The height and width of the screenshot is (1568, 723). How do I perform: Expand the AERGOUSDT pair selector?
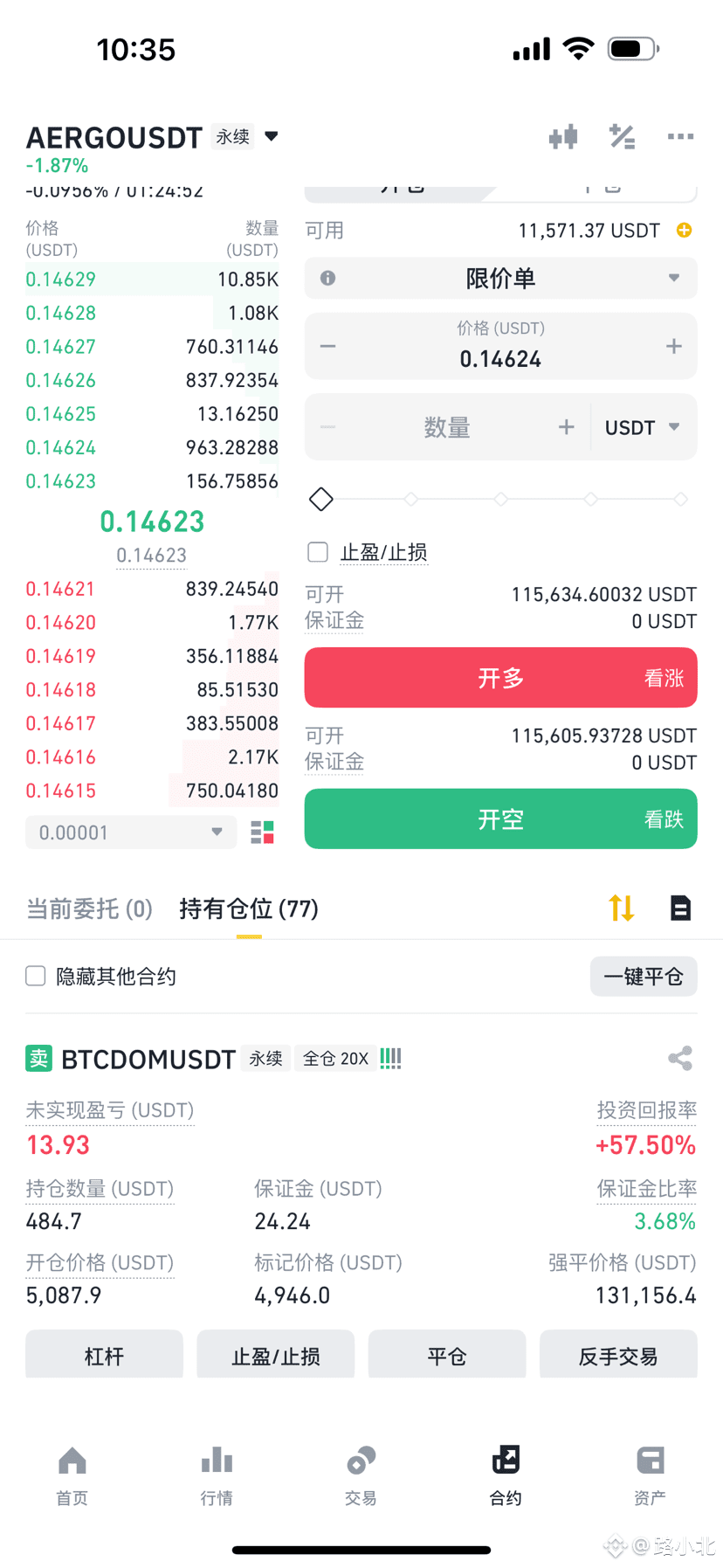[x=272, y=136]
